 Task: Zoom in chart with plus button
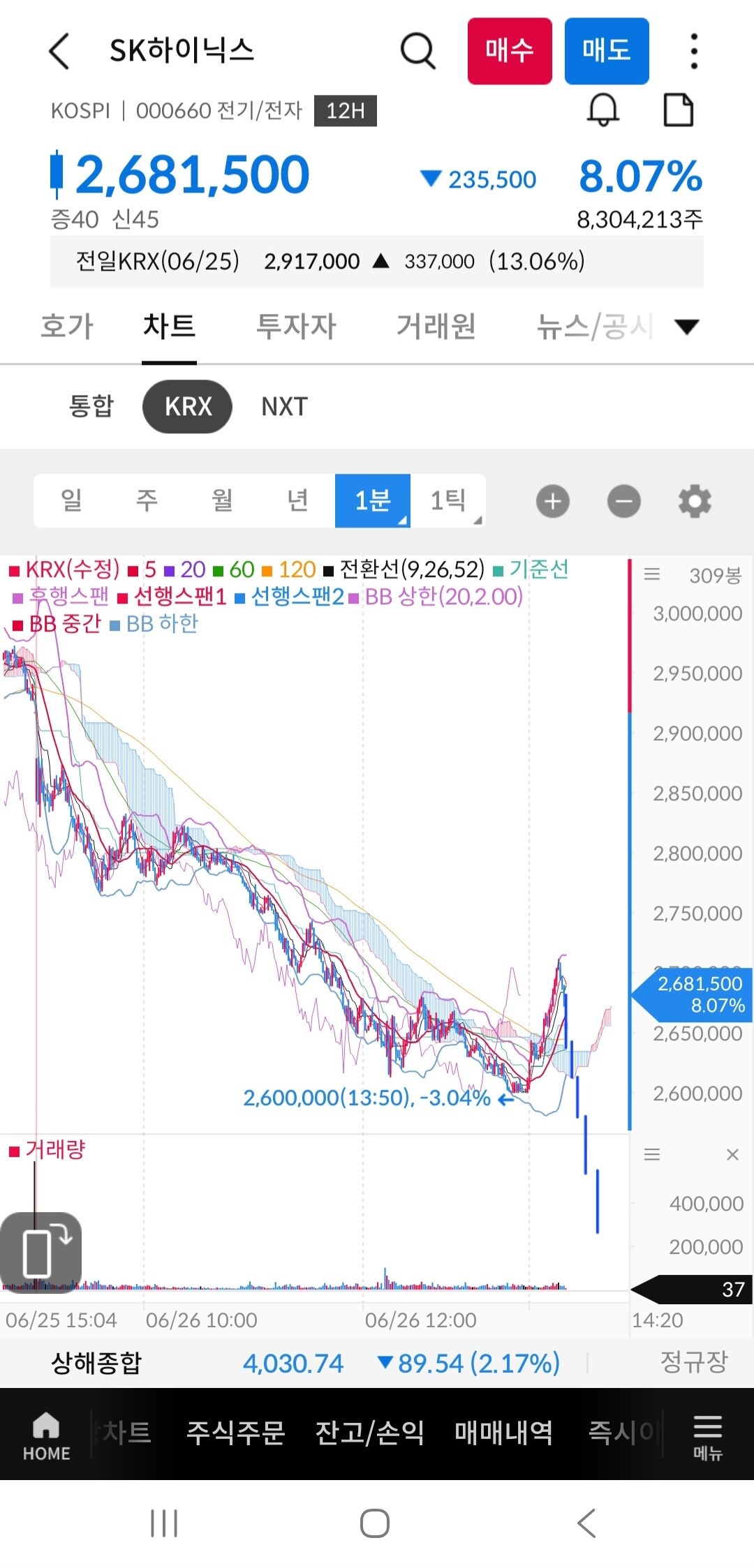coord(553,501)
